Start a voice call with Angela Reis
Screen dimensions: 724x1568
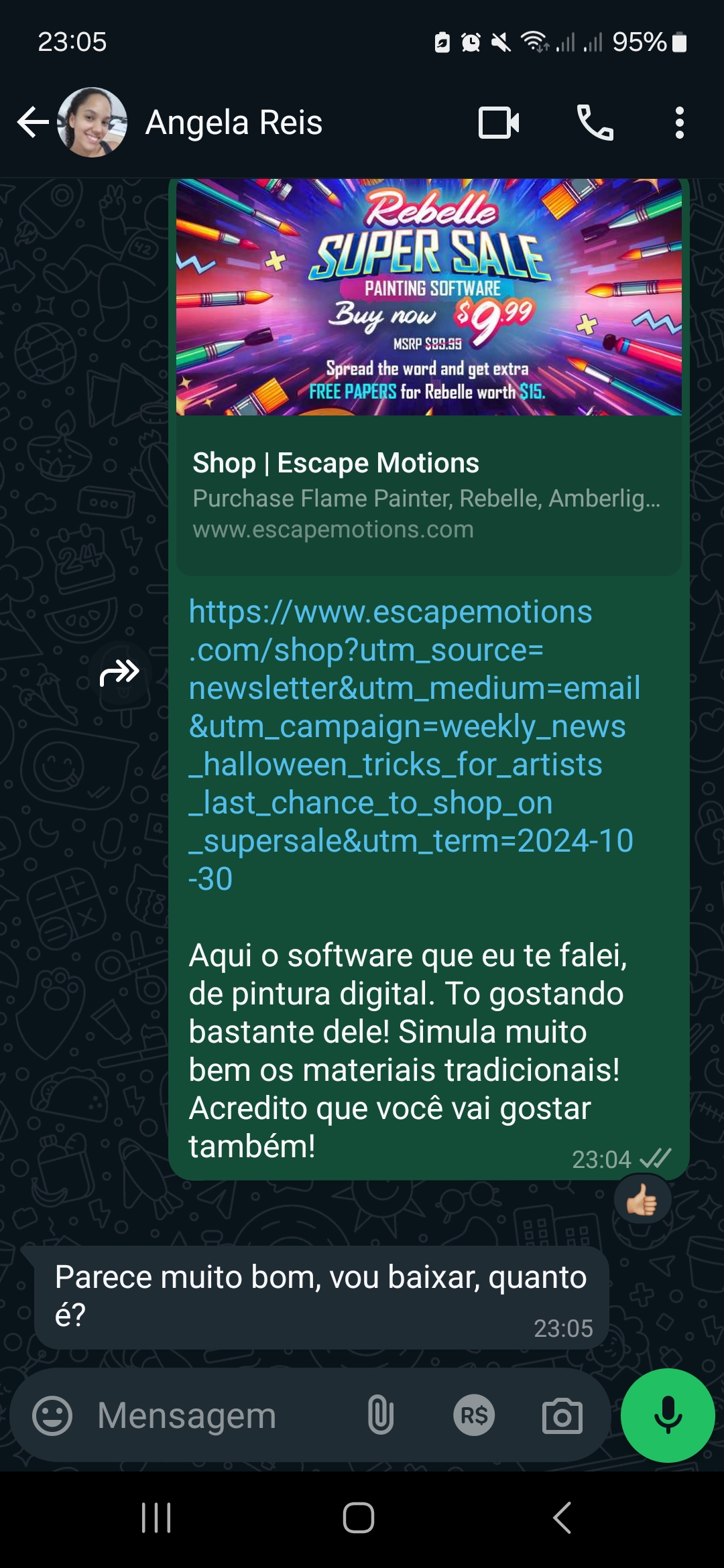(595, 123)
